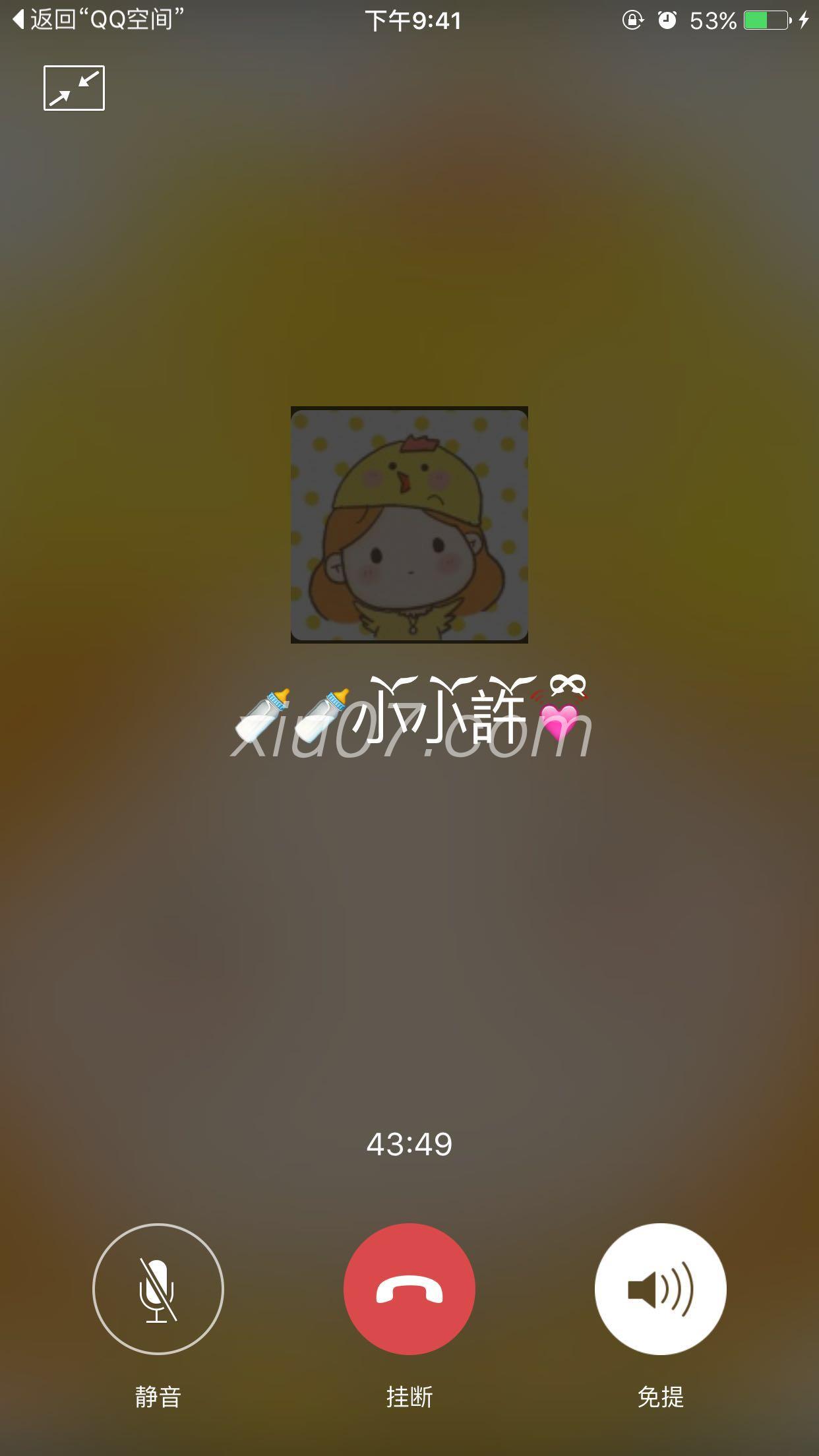Toggle the speakerphone
The width and height of the screenshot is (819, 1456).
click(660, 1289)
